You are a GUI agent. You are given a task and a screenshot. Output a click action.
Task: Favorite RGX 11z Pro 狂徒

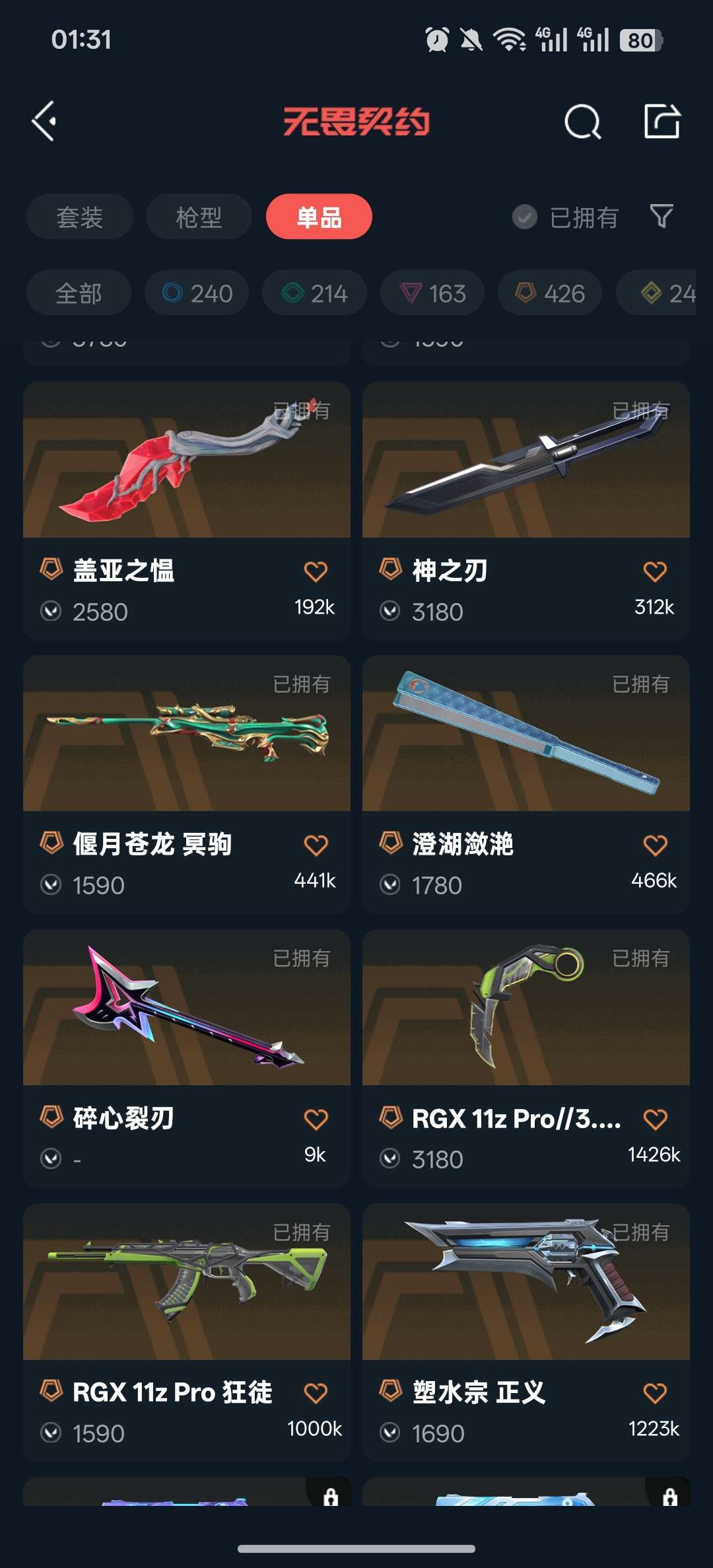317,1392
